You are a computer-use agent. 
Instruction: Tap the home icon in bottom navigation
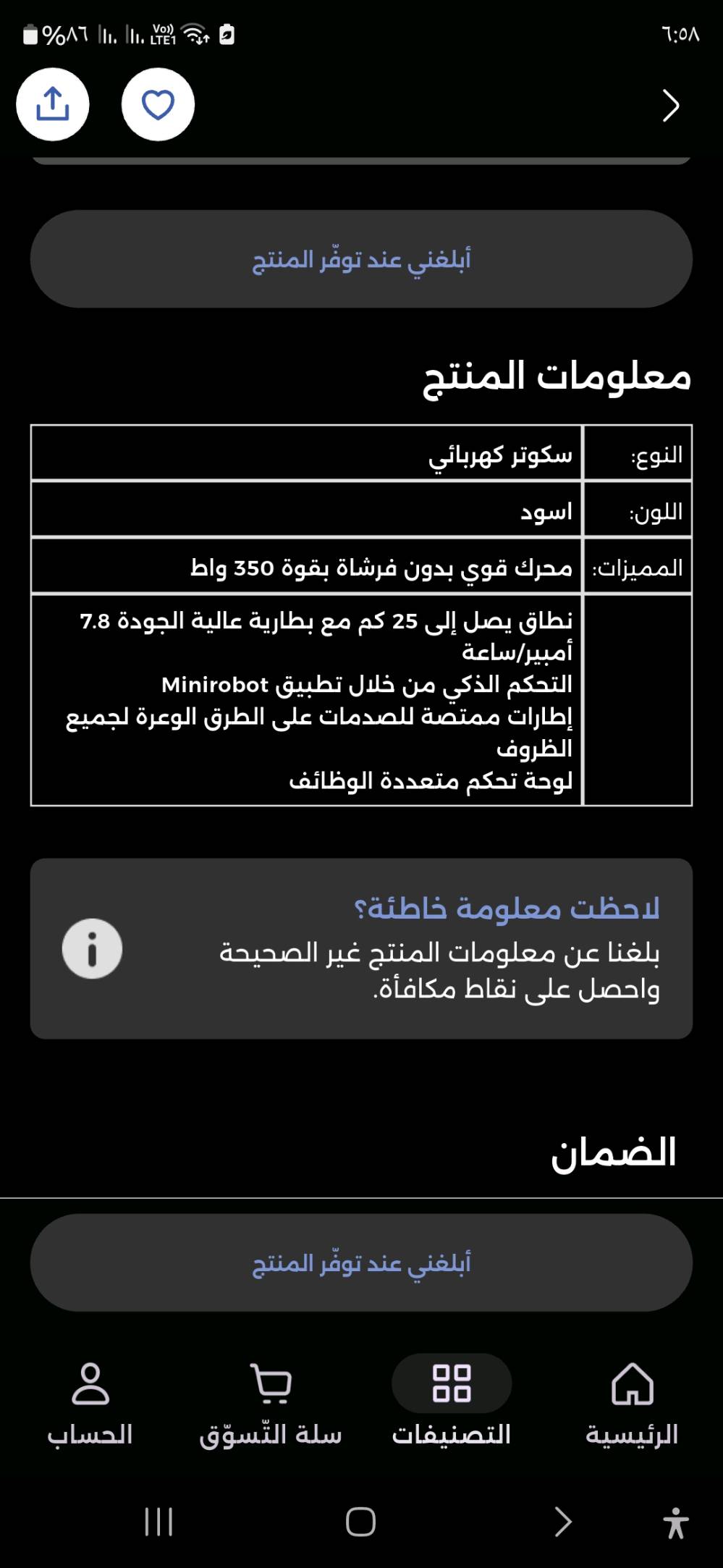click(632, 1383)
